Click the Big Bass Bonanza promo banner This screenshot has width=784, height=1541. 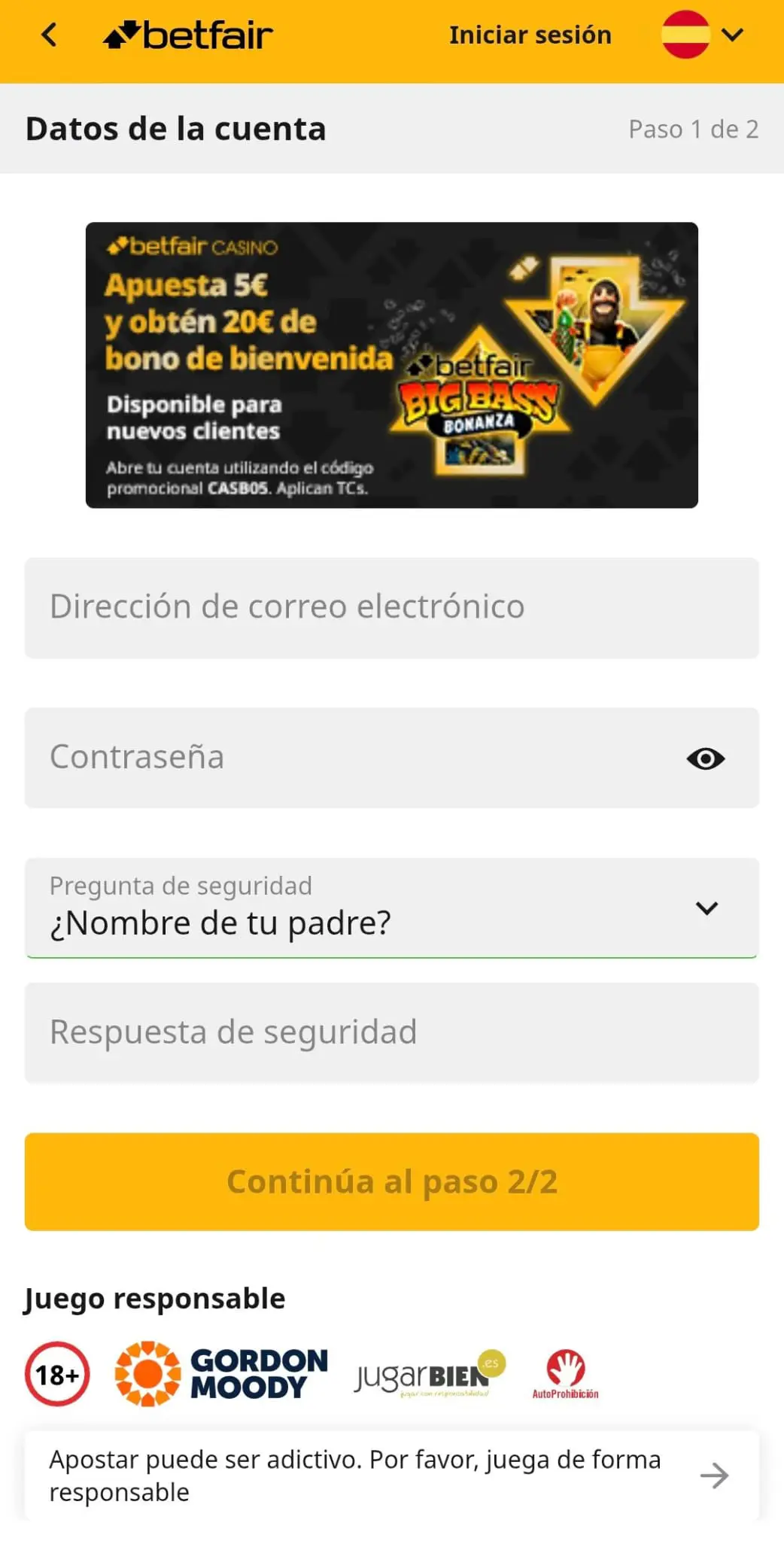pyautogui.click(x=392, y=364)
